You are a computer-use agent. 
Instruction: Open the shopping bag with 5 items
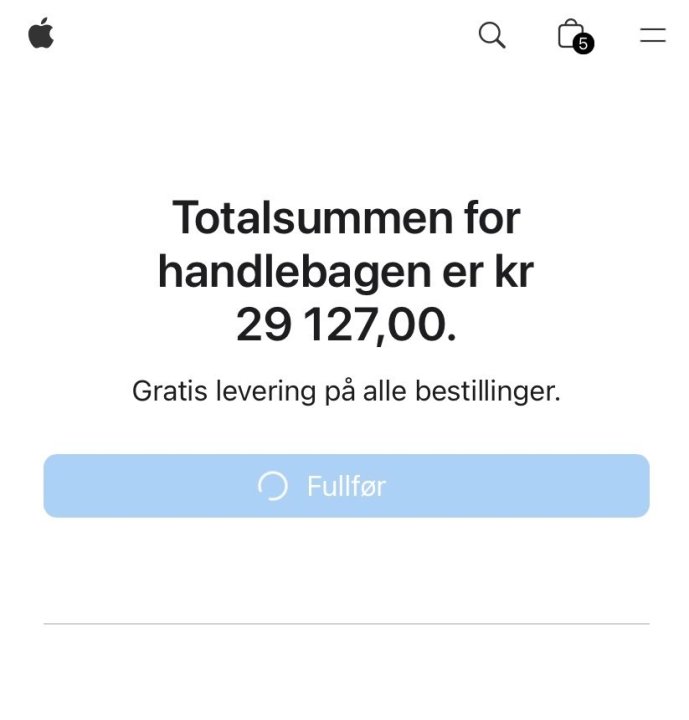pyautogui.click(x=573, y=35)
